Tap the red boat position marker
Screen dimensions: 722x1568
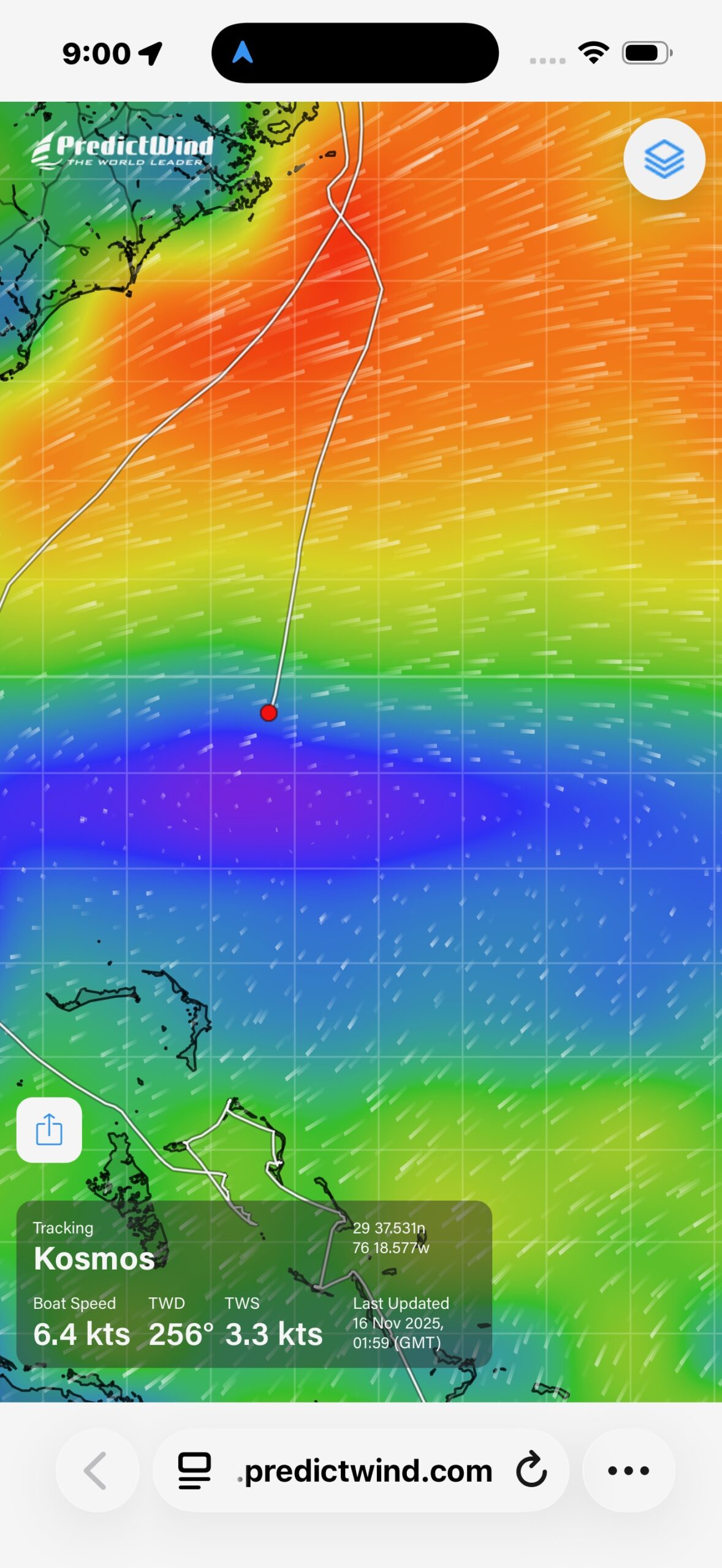click(x=268, y=712)
